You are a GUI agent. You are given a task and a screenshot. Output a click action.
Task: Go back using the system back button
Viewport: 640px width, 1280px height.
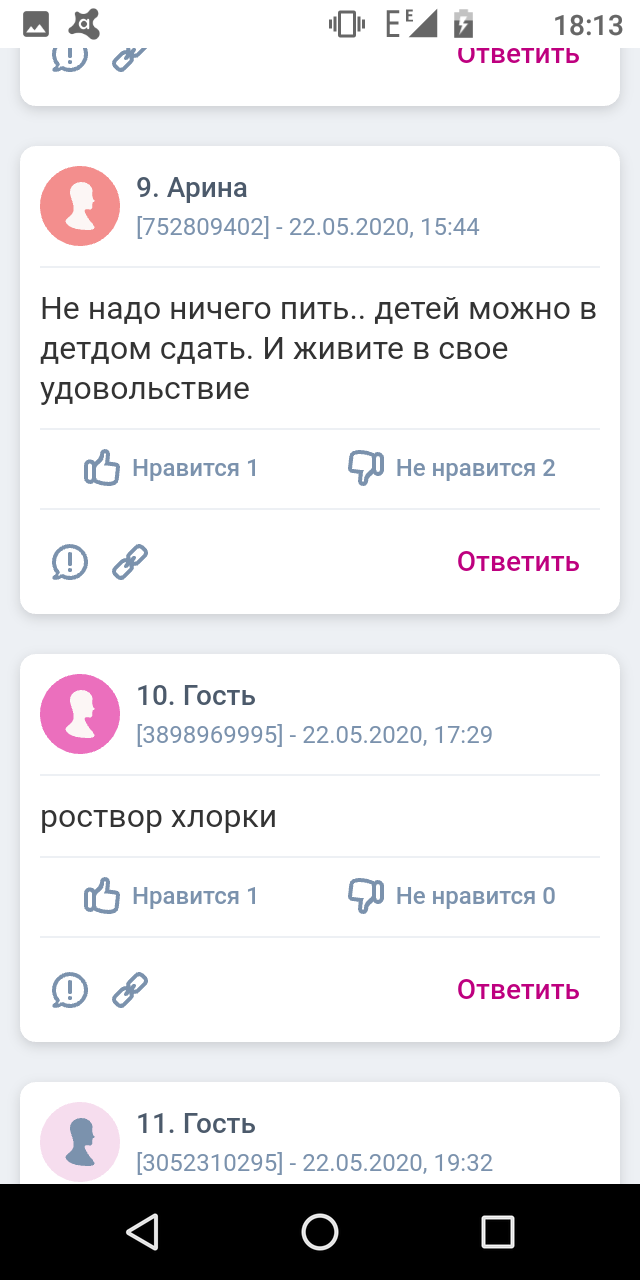[143, 1231]
